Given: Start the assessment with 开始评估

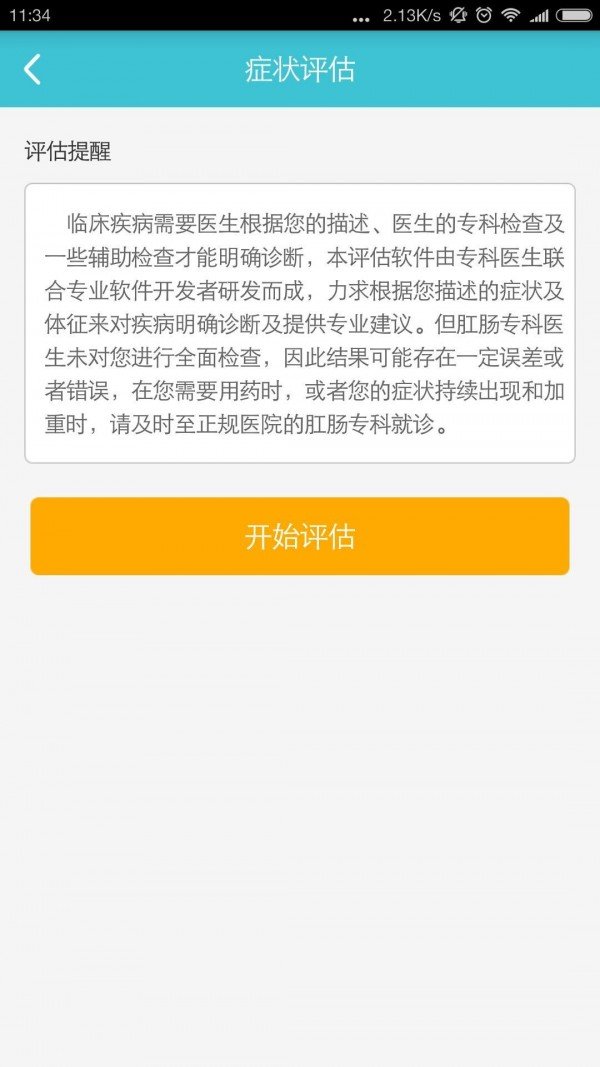Looking at the screenshot, I should (300, 536).
